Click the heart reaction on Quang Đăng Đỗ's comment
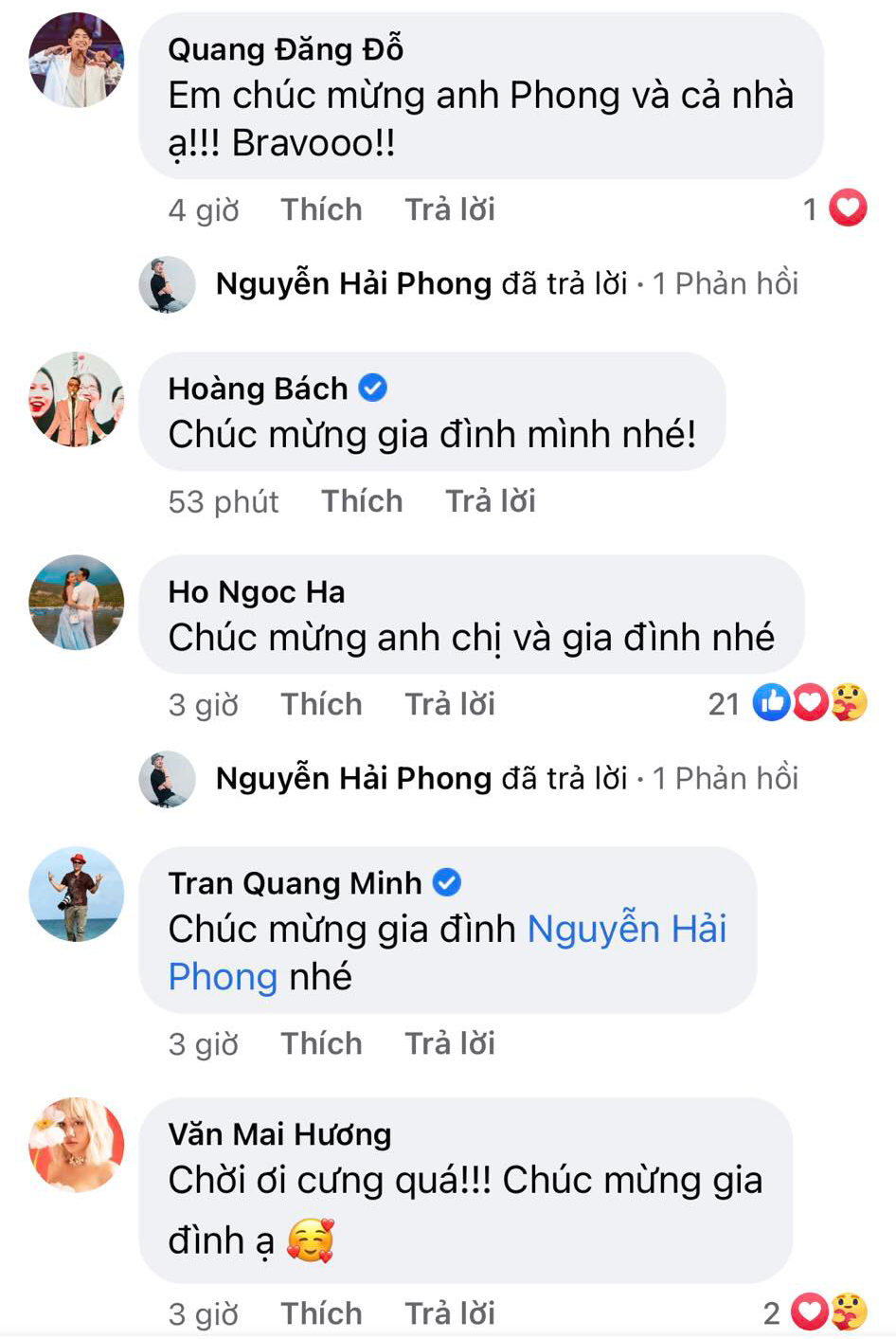The image size is (896, 1339). tap(848, 208)
